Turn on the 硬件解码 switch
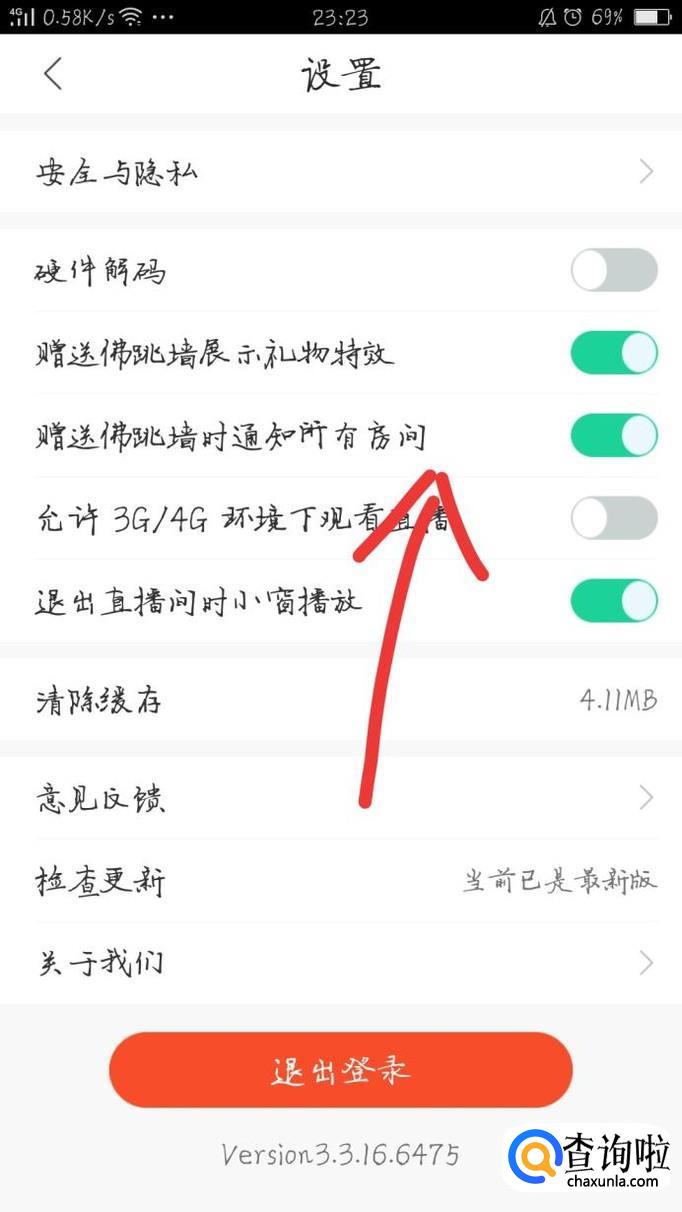The image size is (682, 1212). pyautogui.click(x=614, y=270)
